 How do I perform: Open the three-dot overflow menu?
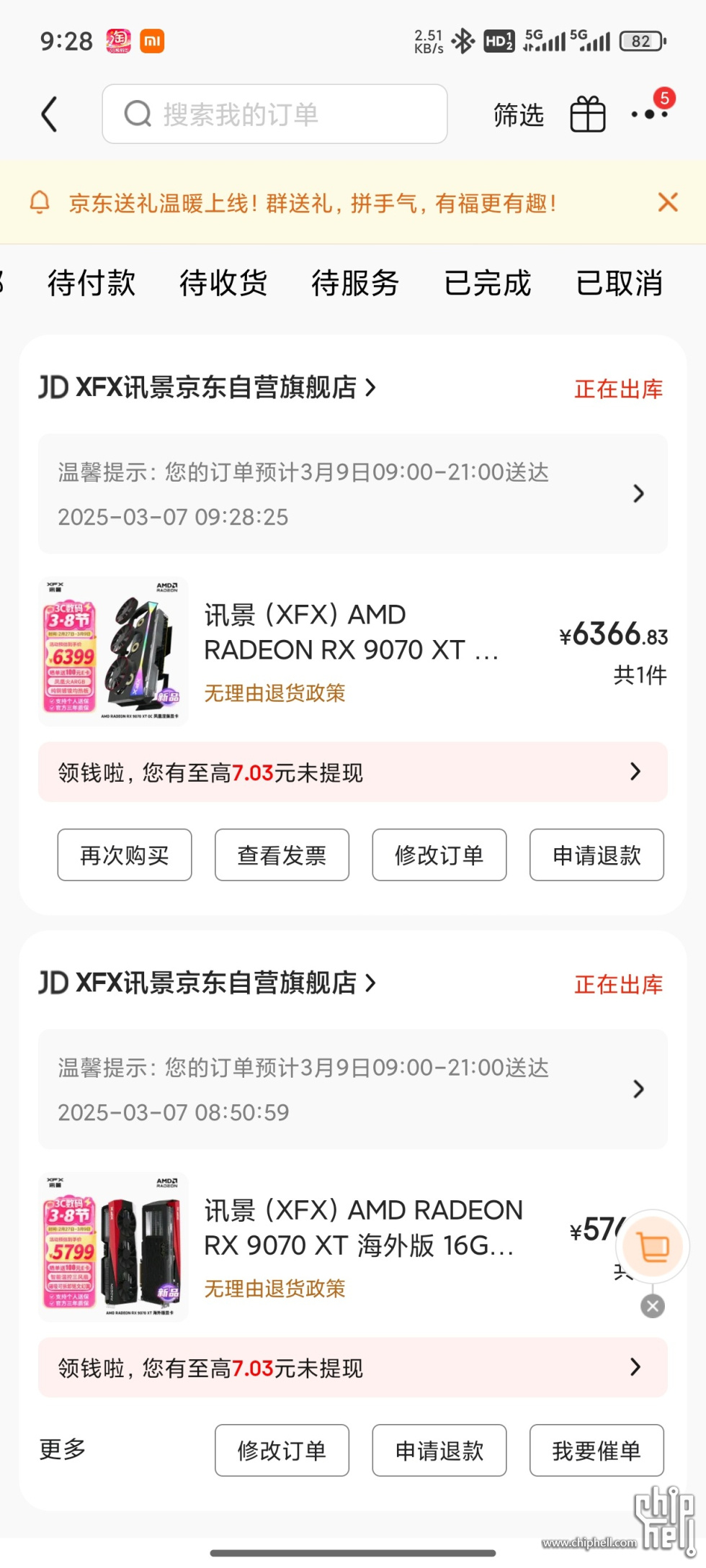pos(649,114)
